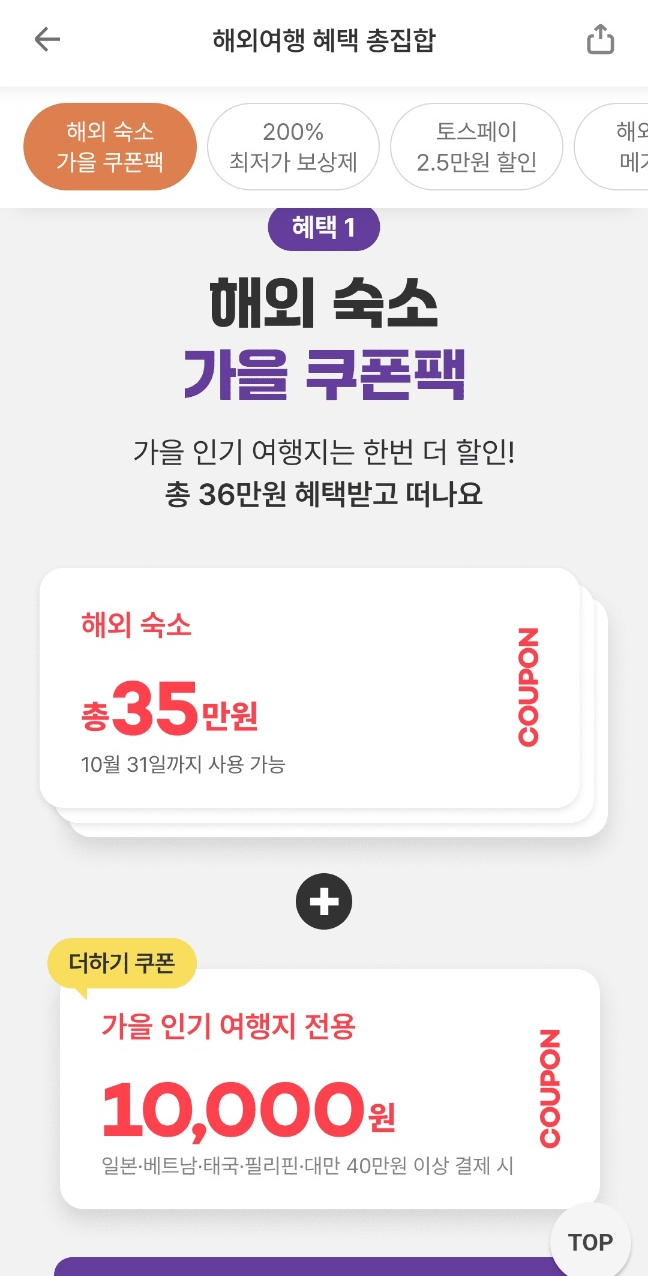Viewport: 648px width, 1276px height.
Task: Tap the 해외 숙소 총 35만원 coupon card
Action: pyautogui.click(x=310, y=688)
